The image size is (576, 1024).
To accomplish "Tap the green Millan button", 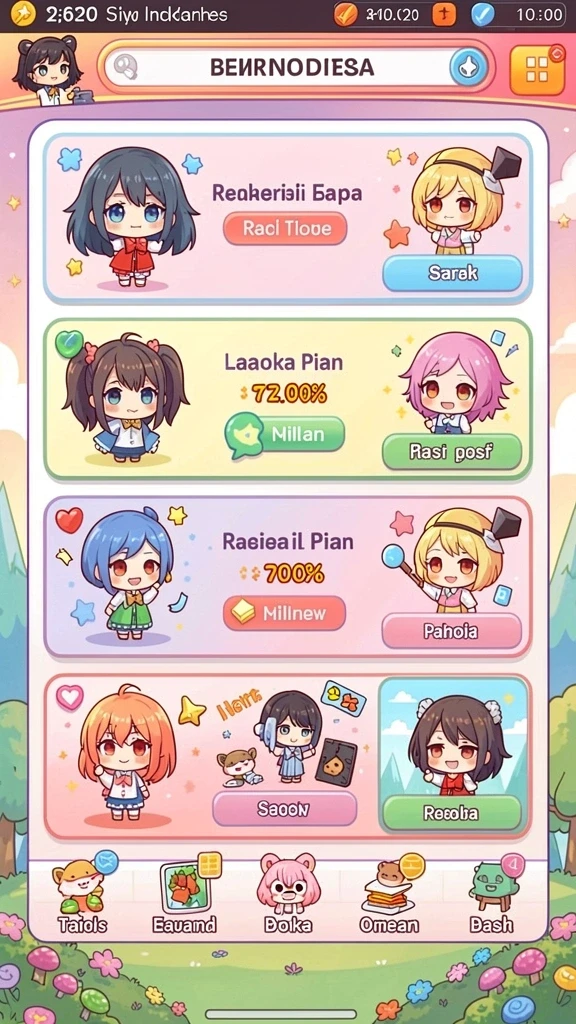I will [285, 434].
